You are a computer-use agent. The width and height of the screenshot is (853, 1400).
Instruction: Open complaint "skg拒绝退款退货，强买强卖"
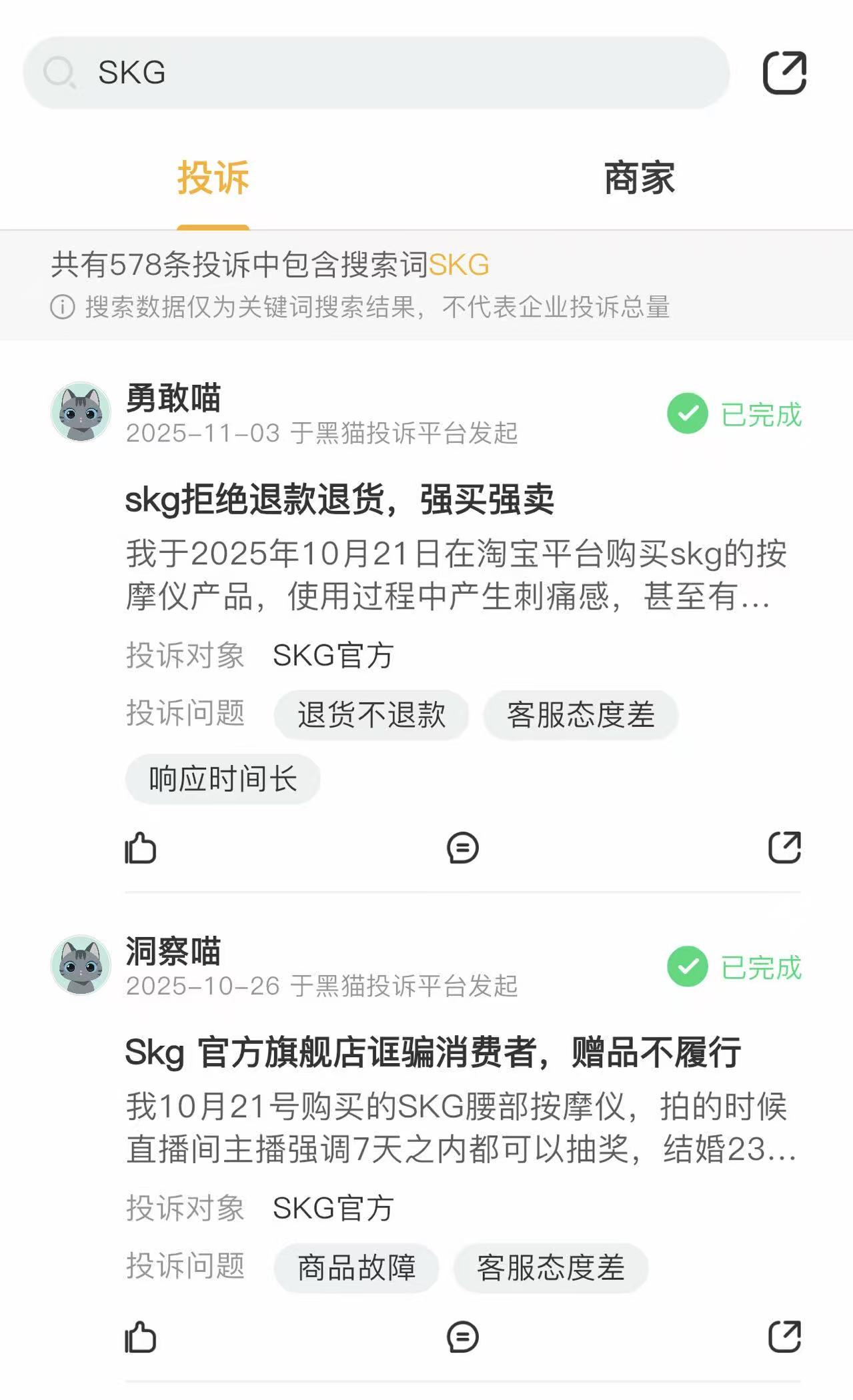coord(339,500)
